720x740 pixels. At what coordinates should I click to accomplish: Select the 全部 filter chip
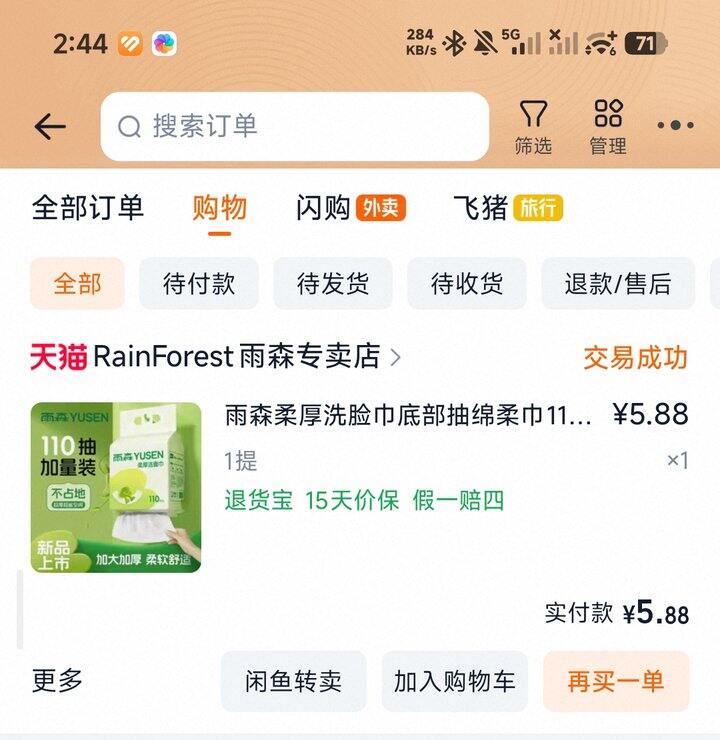77,284
